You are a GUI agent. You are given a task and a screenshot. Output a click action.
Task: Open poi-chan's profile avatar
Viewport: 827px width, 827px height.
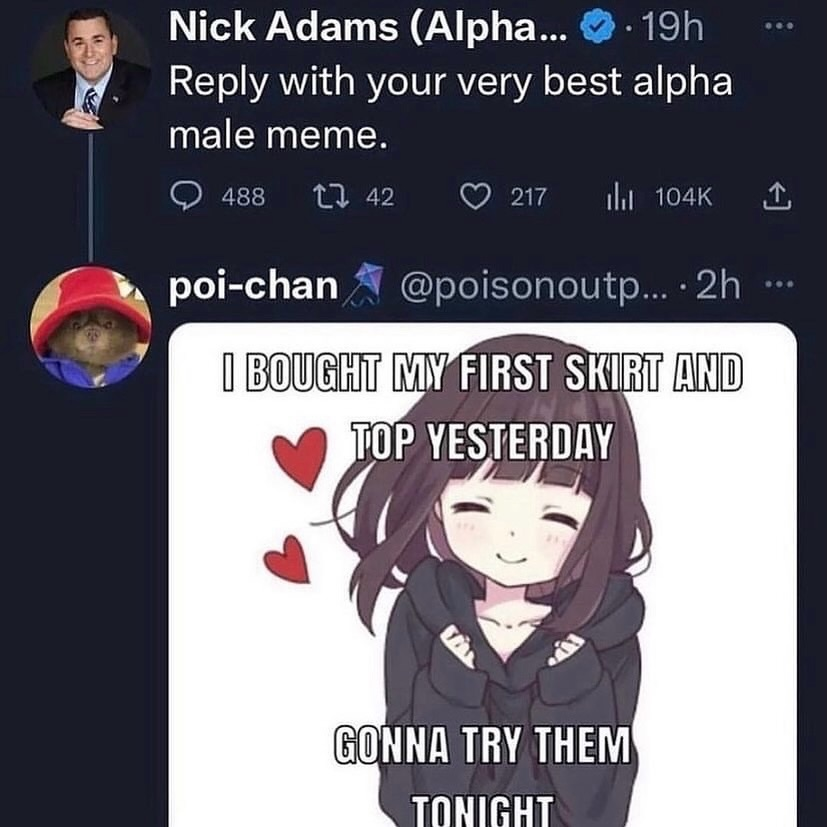coord(89,325)
